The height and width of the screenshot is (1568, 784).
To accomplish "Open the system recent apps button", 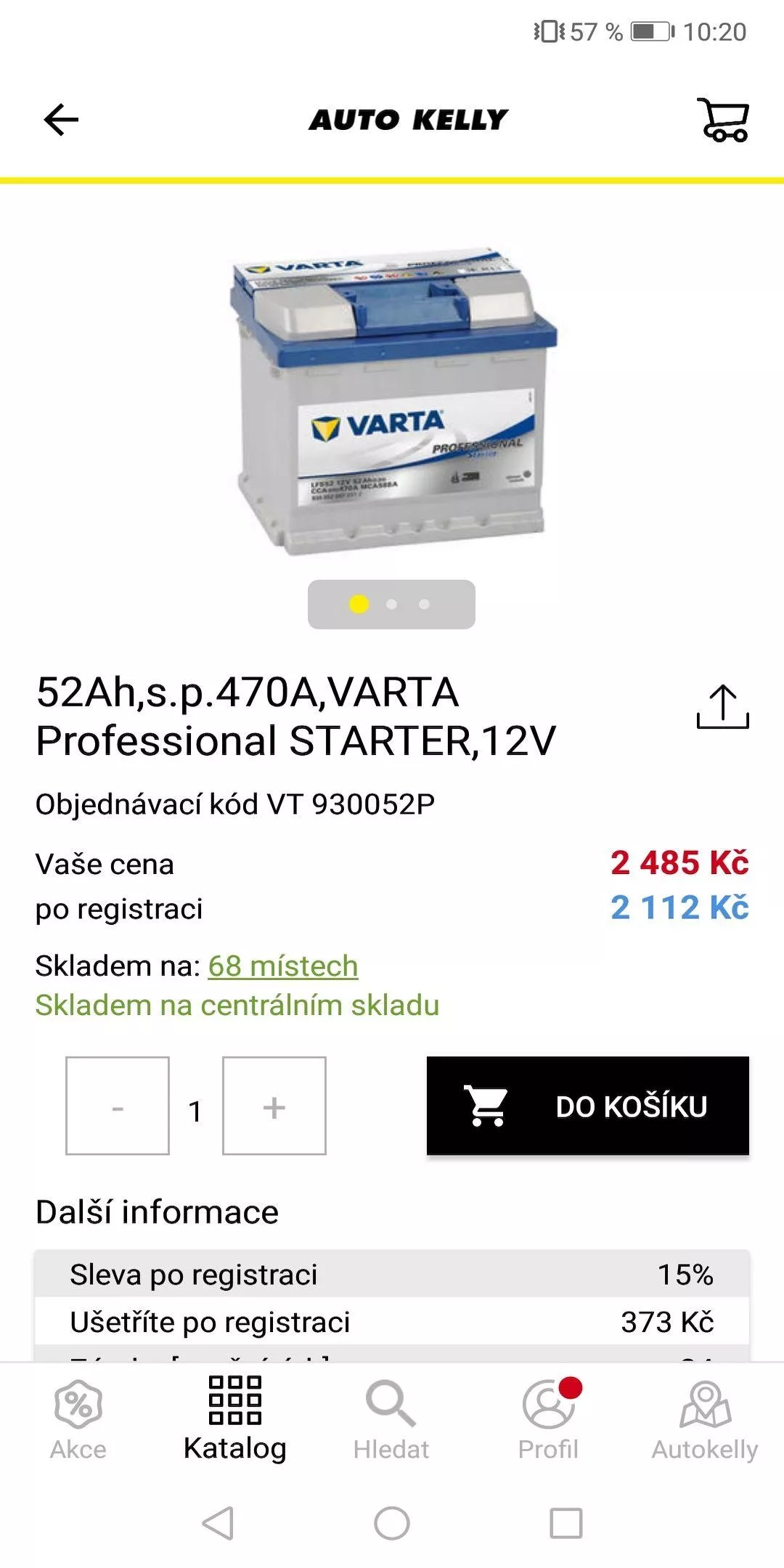I will click(566, 1523).
